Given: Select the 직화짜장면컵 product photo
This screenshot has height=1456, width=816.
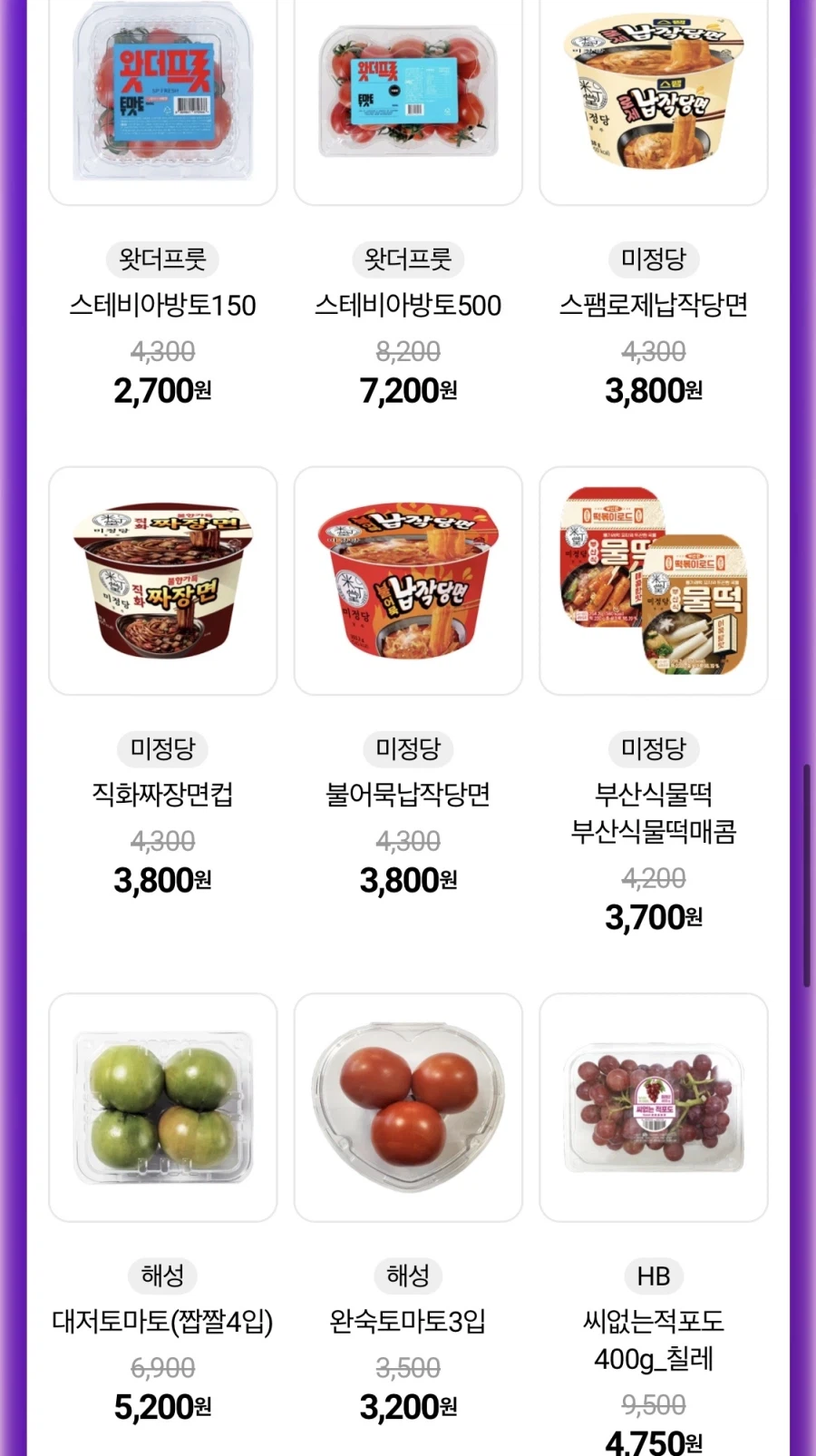Looking at the screenshot, I should pos(163,581).
